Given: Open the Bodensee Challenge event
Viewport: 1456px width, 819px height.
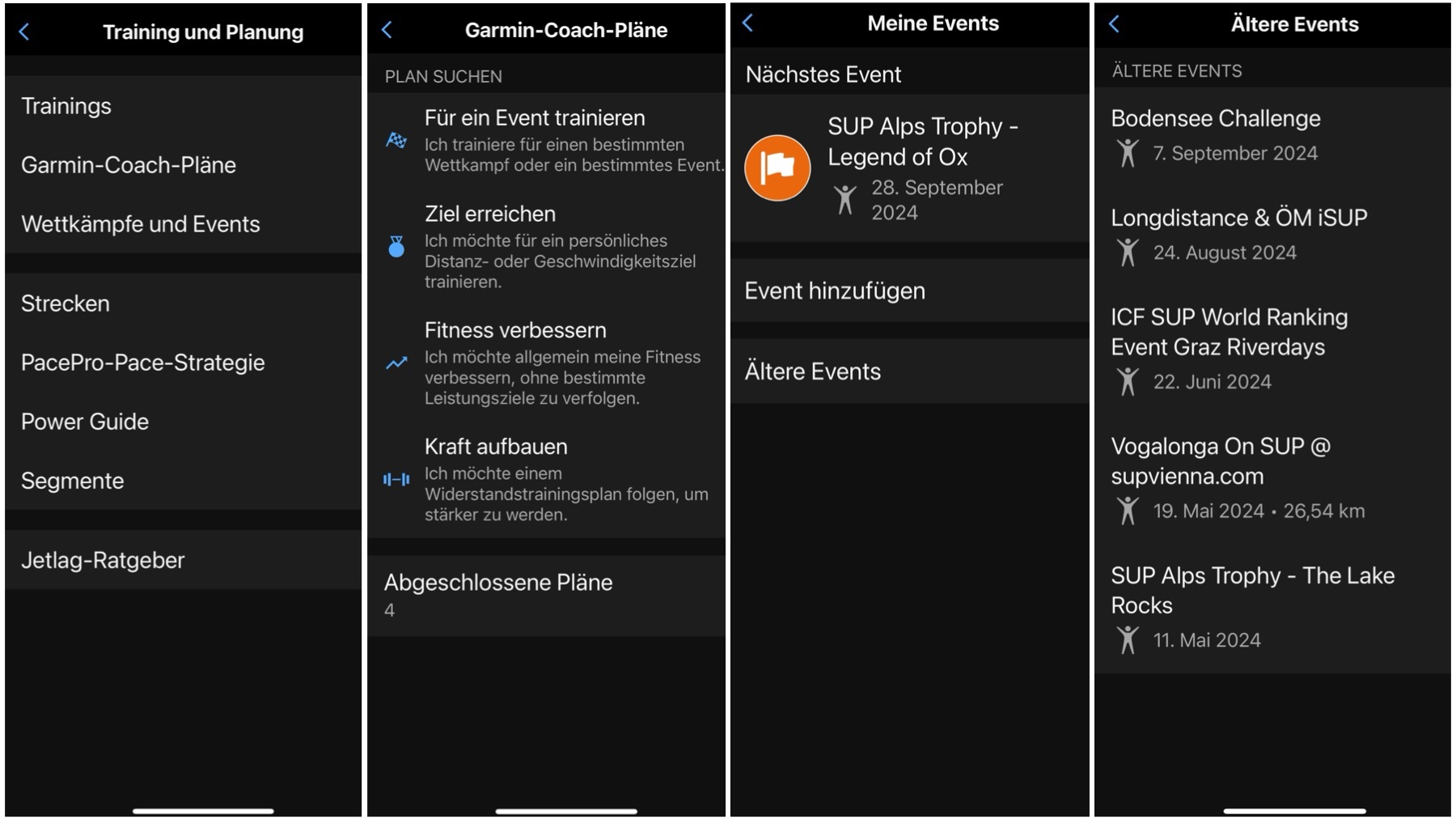Looking at the screenshot, I should pos(1272,135).
